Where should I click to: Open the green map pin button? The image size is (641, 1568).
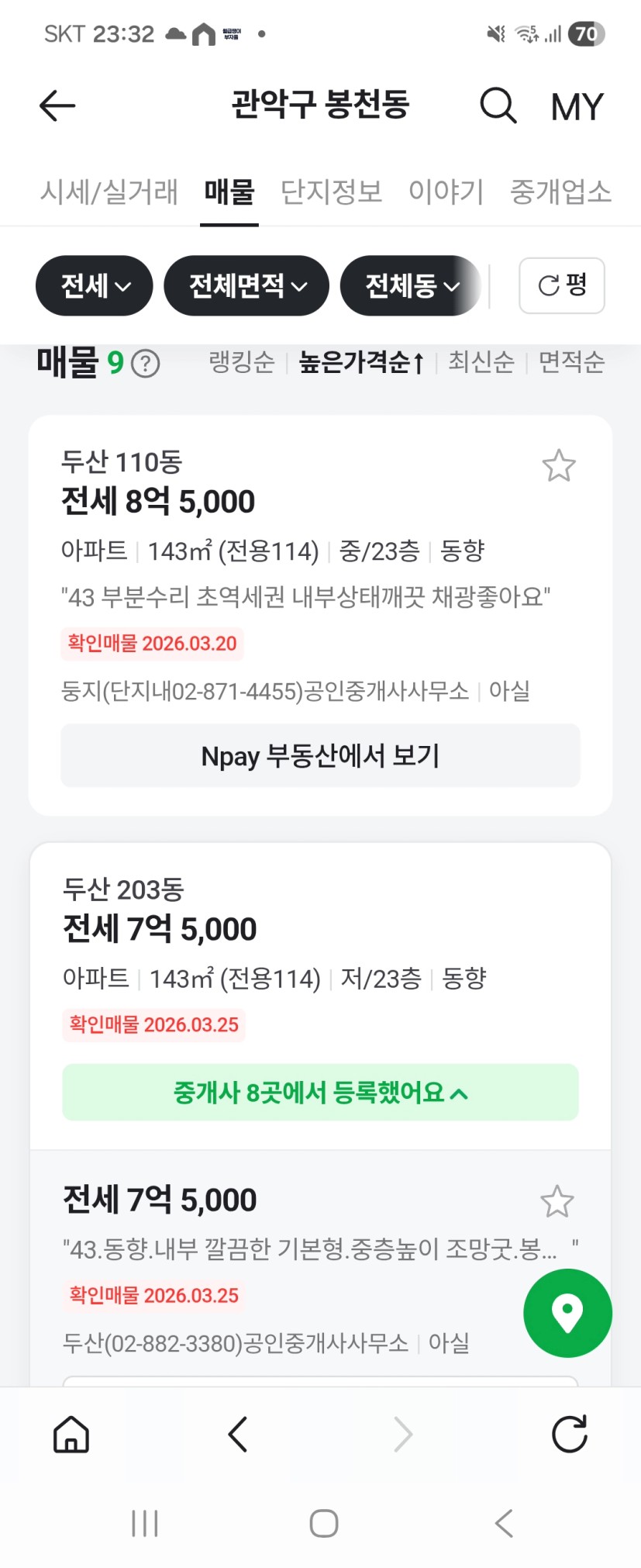point(568,1313)
